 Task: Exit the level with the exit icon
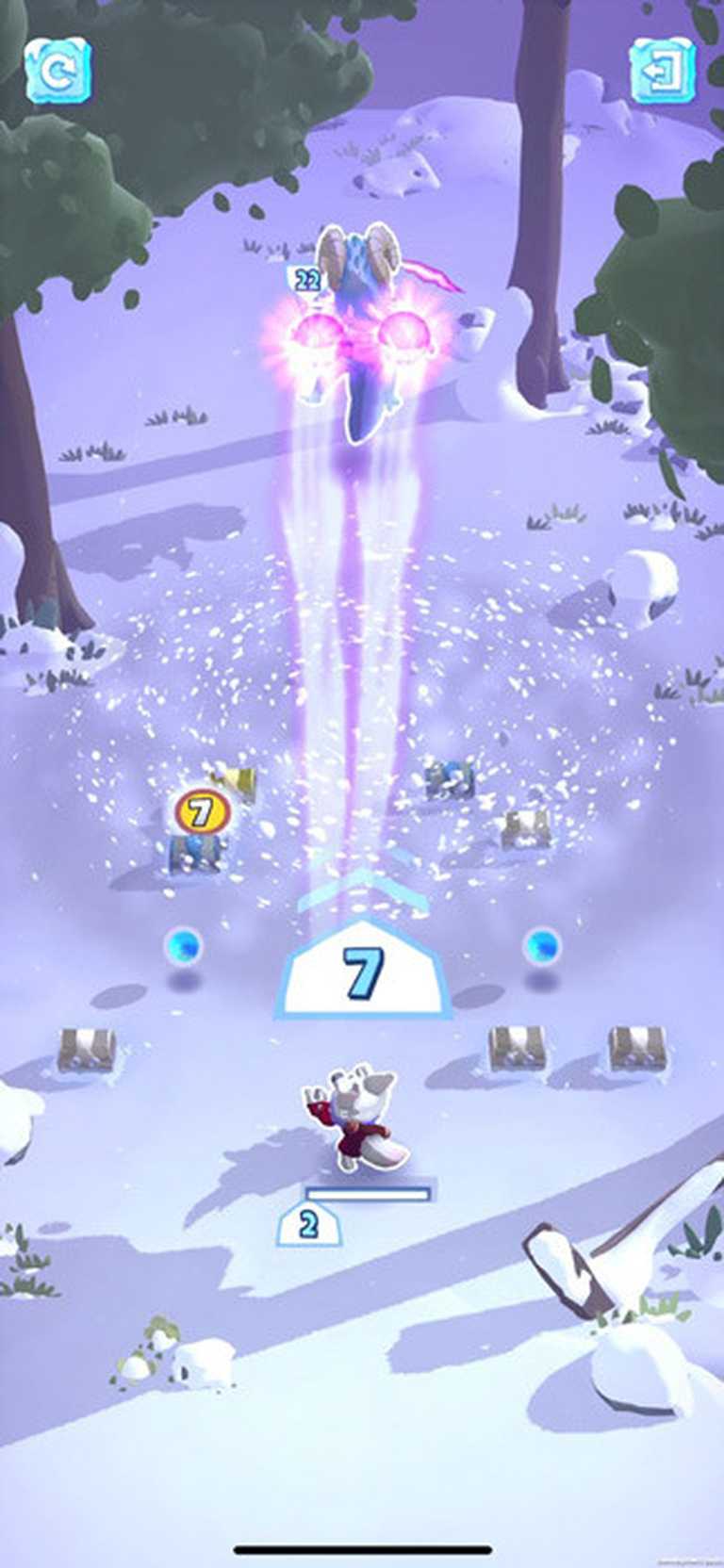(663, 70)
